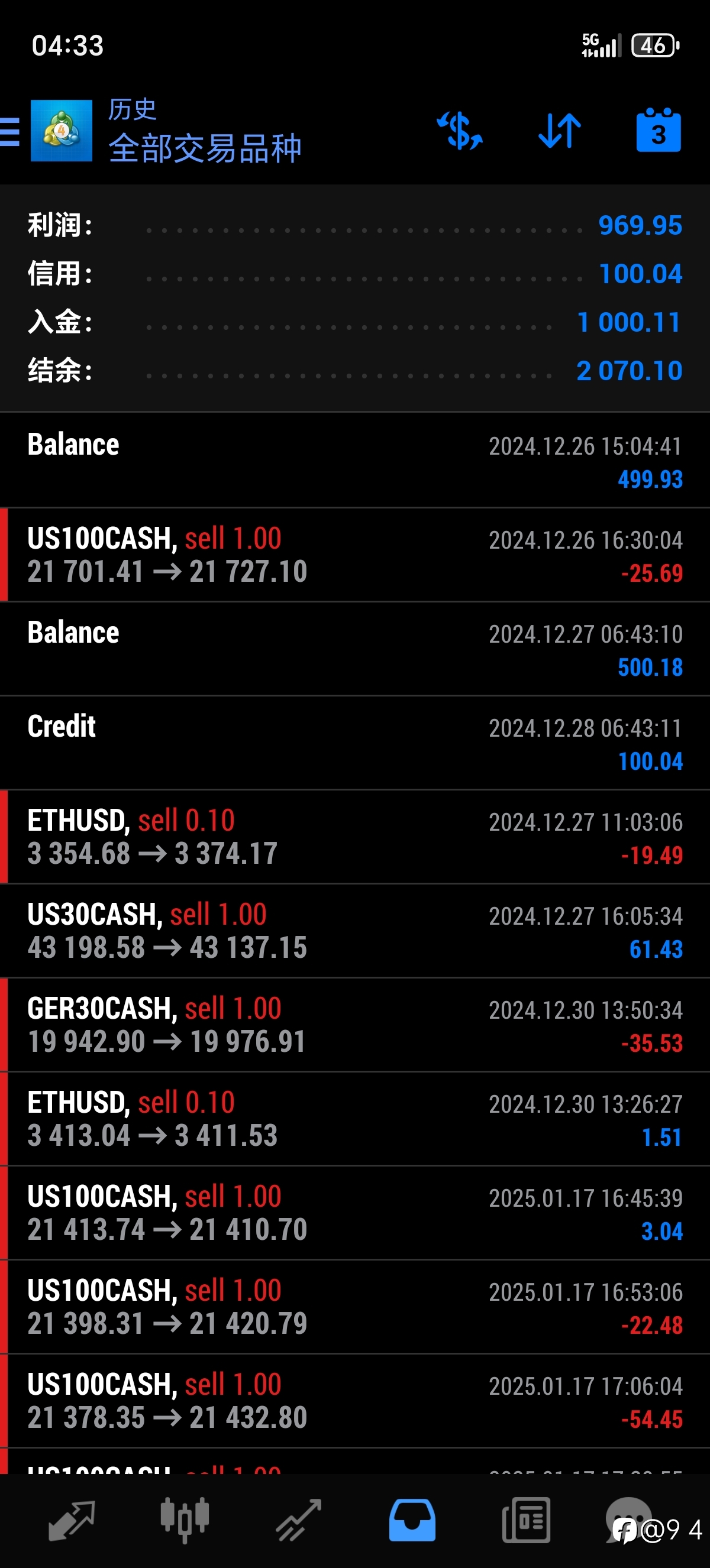Open the US100CASH trade with -25.69 loss
The image size is (710, 1568).
pos(355,555)
